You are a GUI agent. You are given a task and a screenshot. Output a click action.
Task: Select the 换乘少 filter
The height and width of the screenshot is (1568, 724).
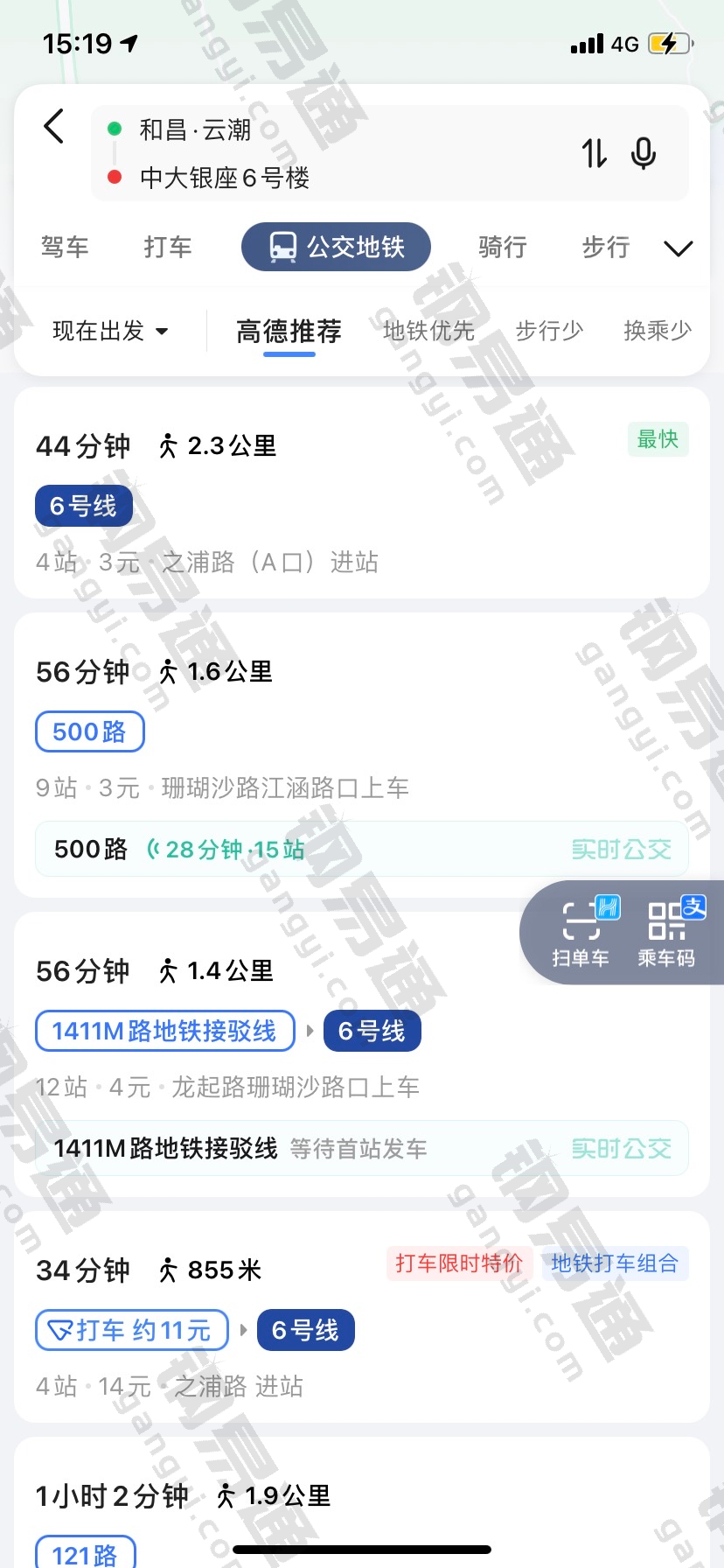[x=658, y=331]
